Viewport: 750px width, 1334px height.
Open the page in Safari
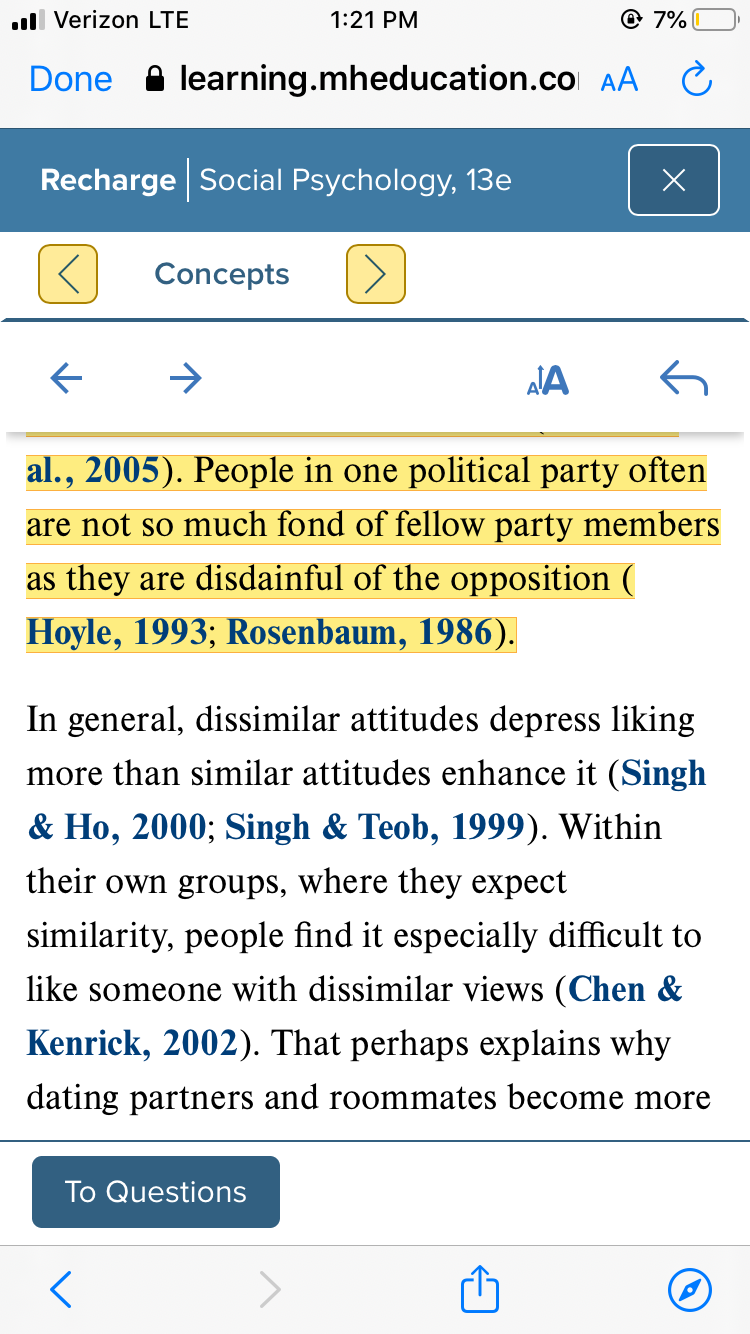(690, 1290)
